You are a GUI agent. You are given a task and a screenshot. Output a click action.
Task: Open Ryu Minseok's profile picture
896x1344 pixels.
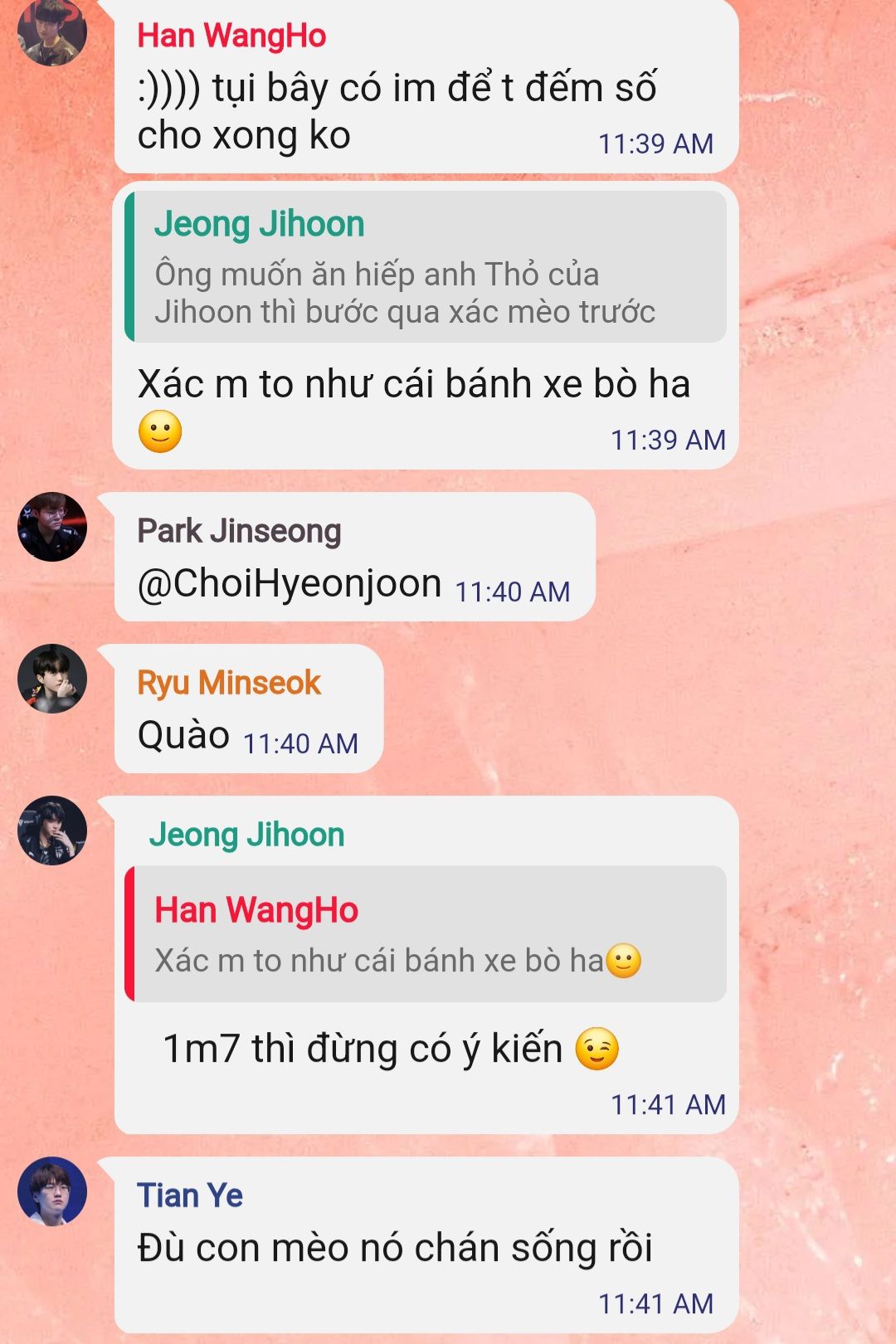[52, 679]
